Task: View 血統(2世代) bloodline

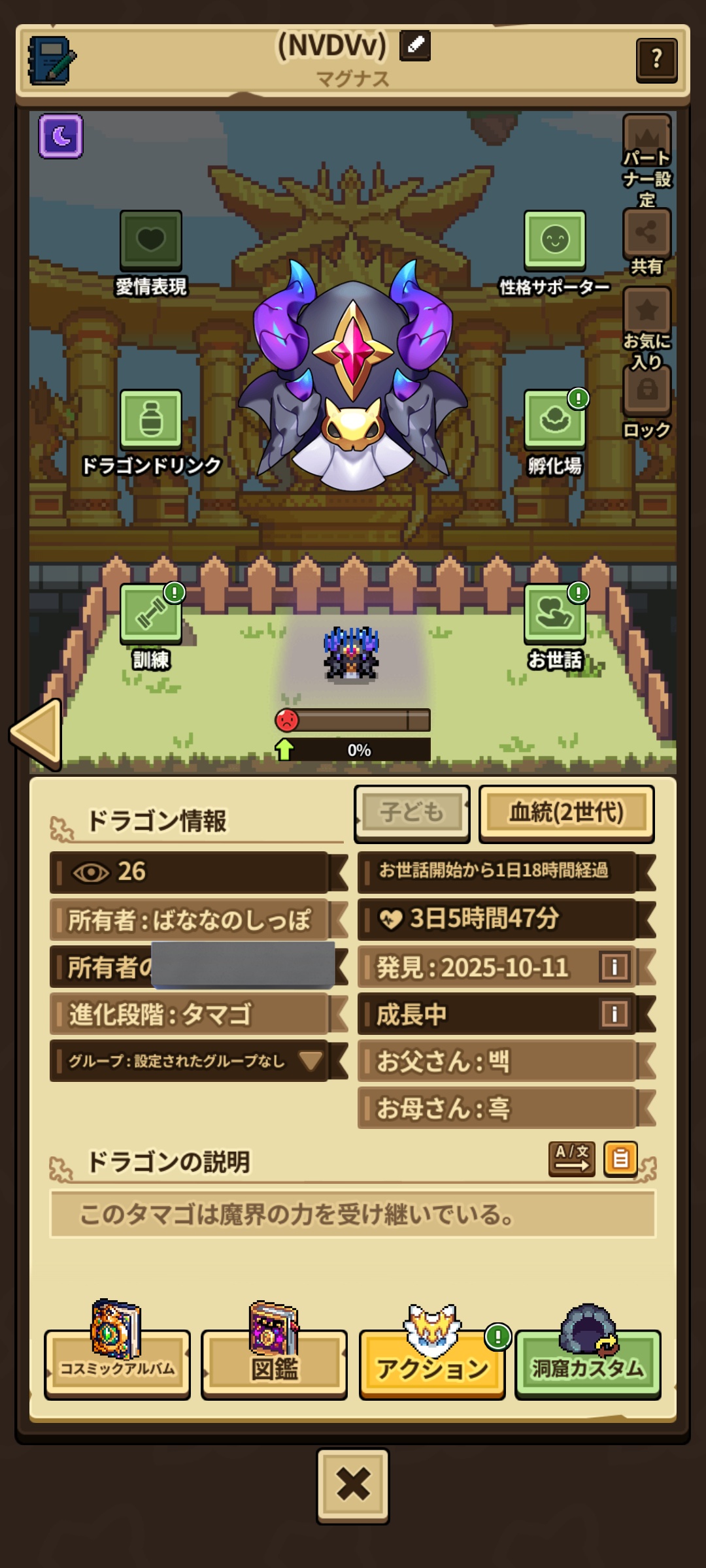Action: (x=566, y=813)
